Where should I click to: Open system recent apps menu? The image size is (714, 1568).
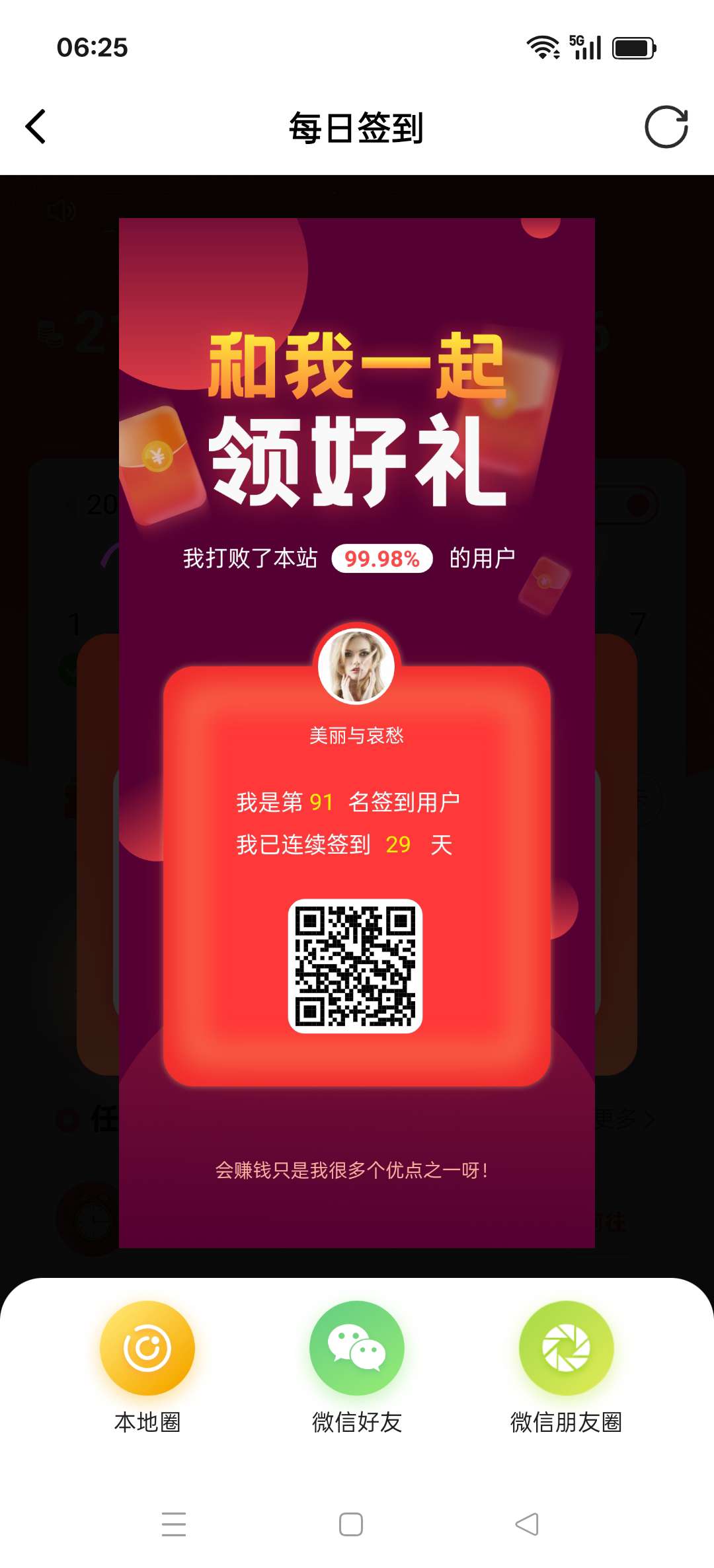[174, 1524]
